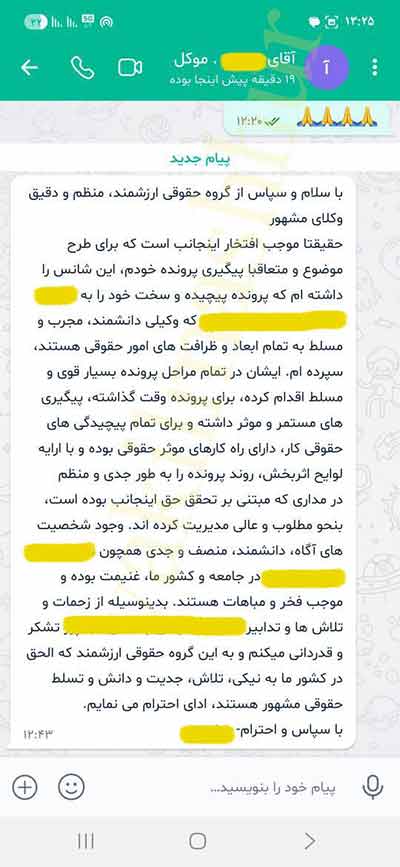
Task: Open the contact's profile avatar
Action: point(326,68)
